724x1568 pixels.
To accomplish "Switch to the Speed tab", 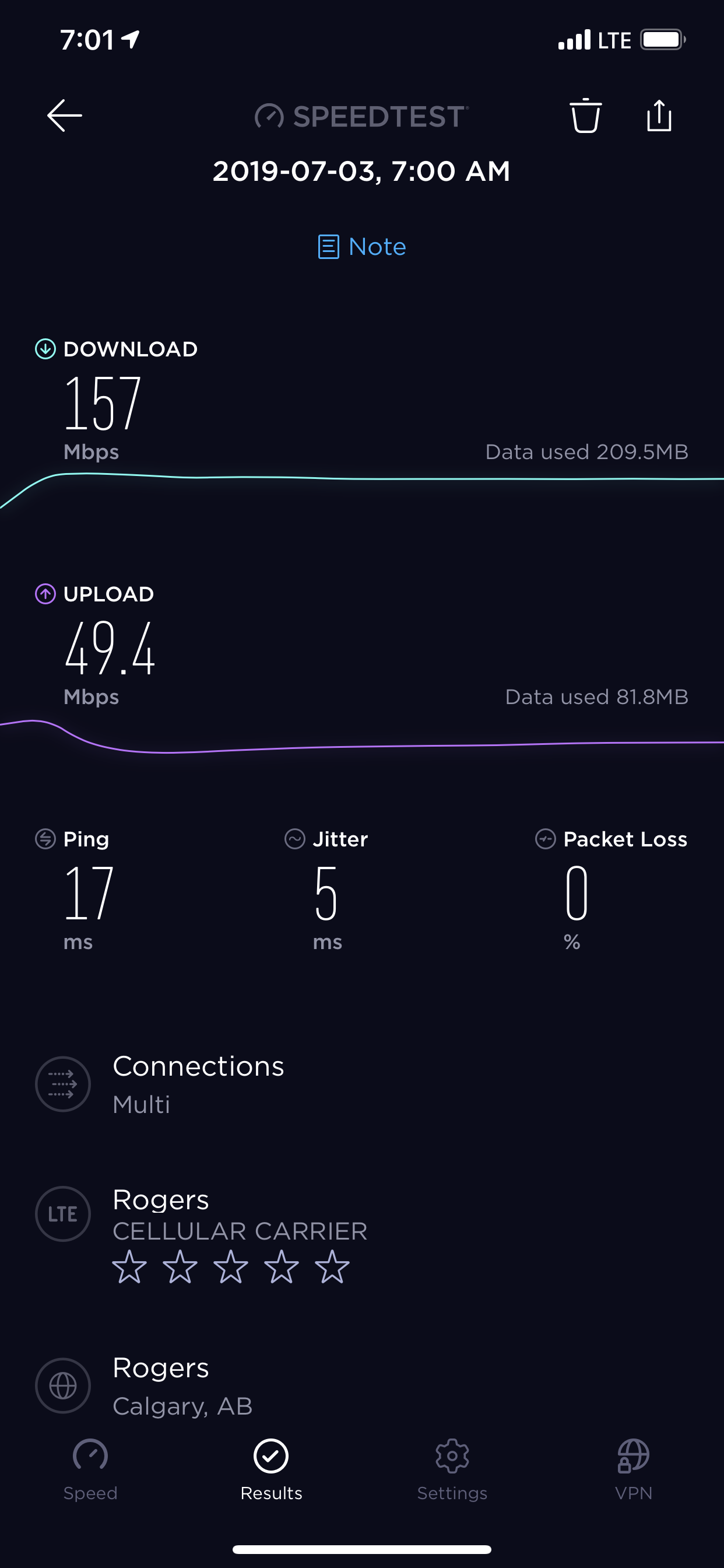I will pyautogui.click(x=90, y=1468).
